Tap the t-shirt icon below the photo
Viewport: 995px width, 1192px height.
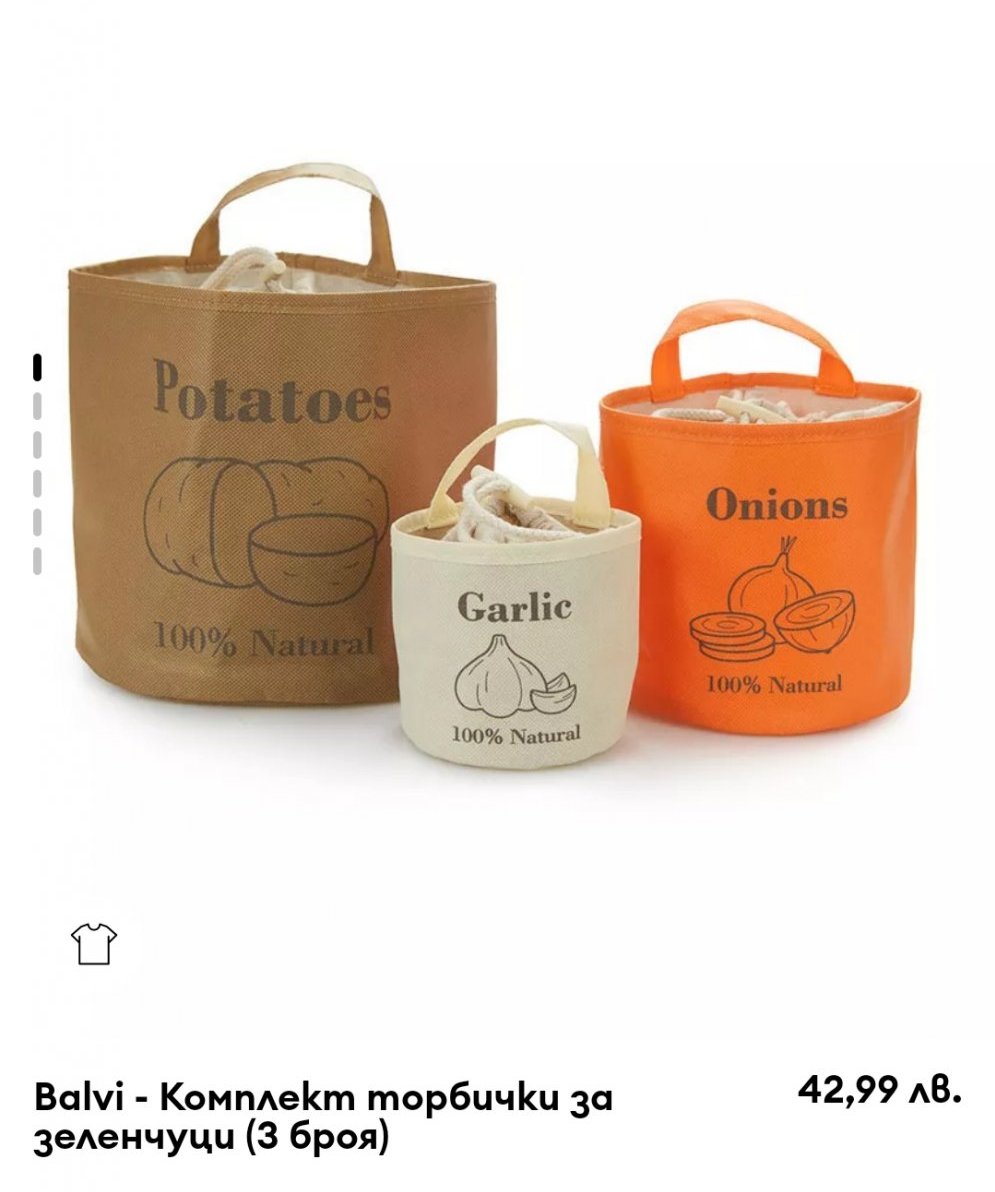(x=94, y=943)
